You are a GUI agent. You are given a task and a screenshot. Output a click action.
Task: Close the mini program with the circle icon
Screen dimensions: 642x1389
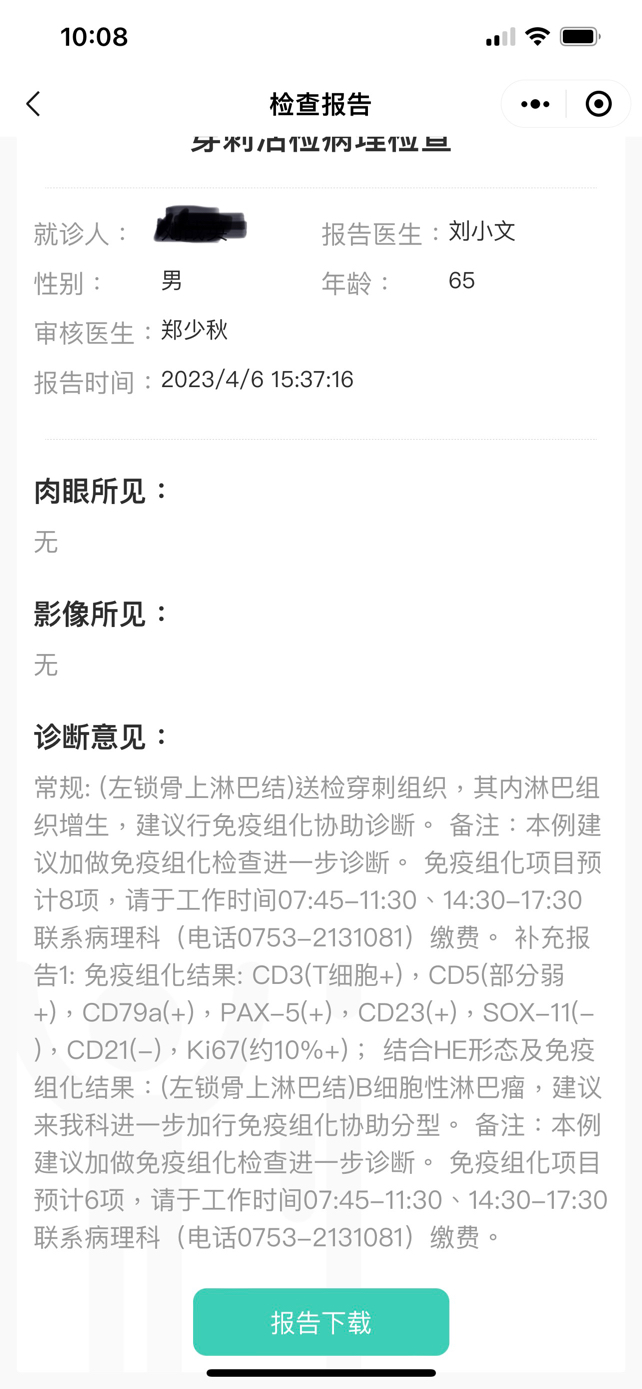click(598, 104)
